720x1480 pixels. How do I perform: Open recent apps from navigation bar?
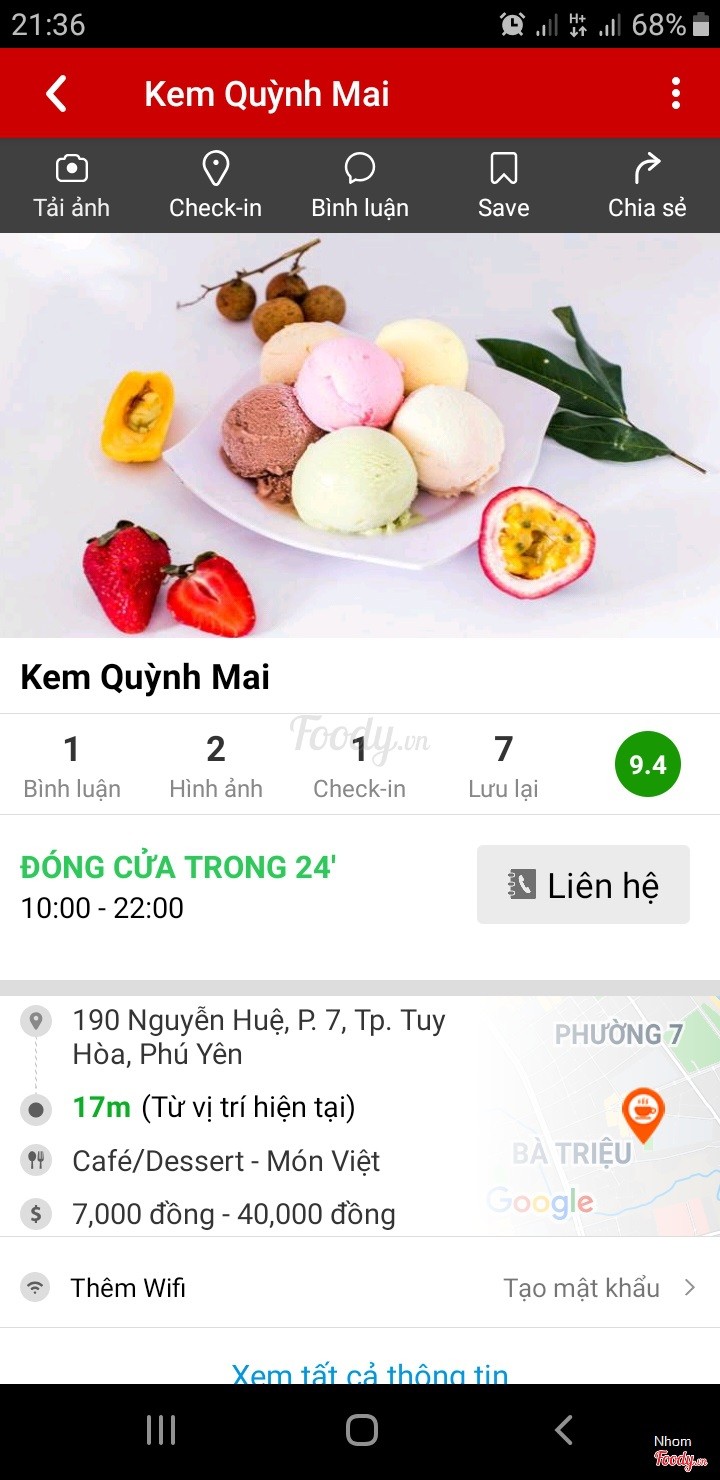(x=161, y=1430)
